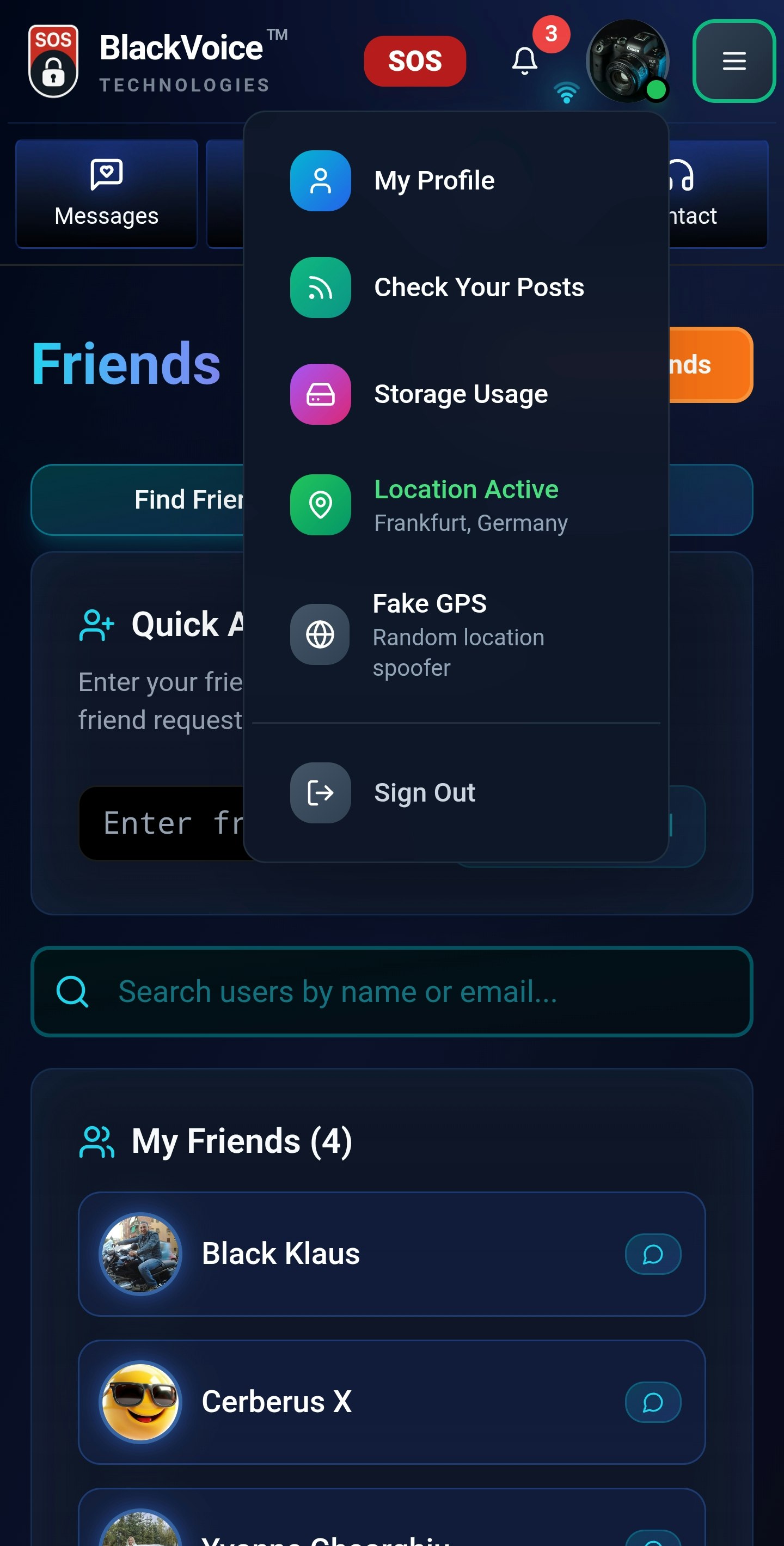Select the Find Friends tab

tap(138, 500)
